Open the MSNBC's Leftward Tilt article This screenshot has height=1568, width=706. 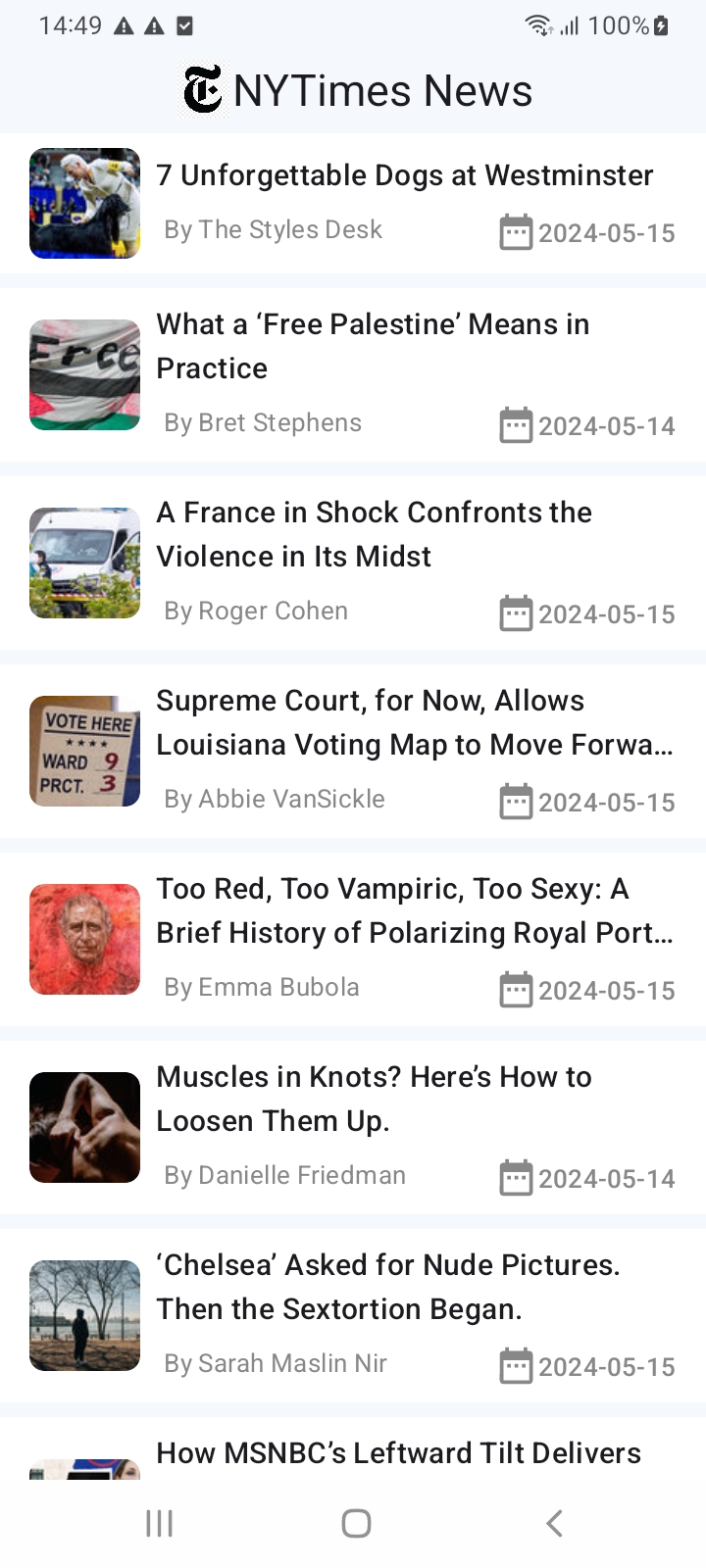click(398, 1453)
